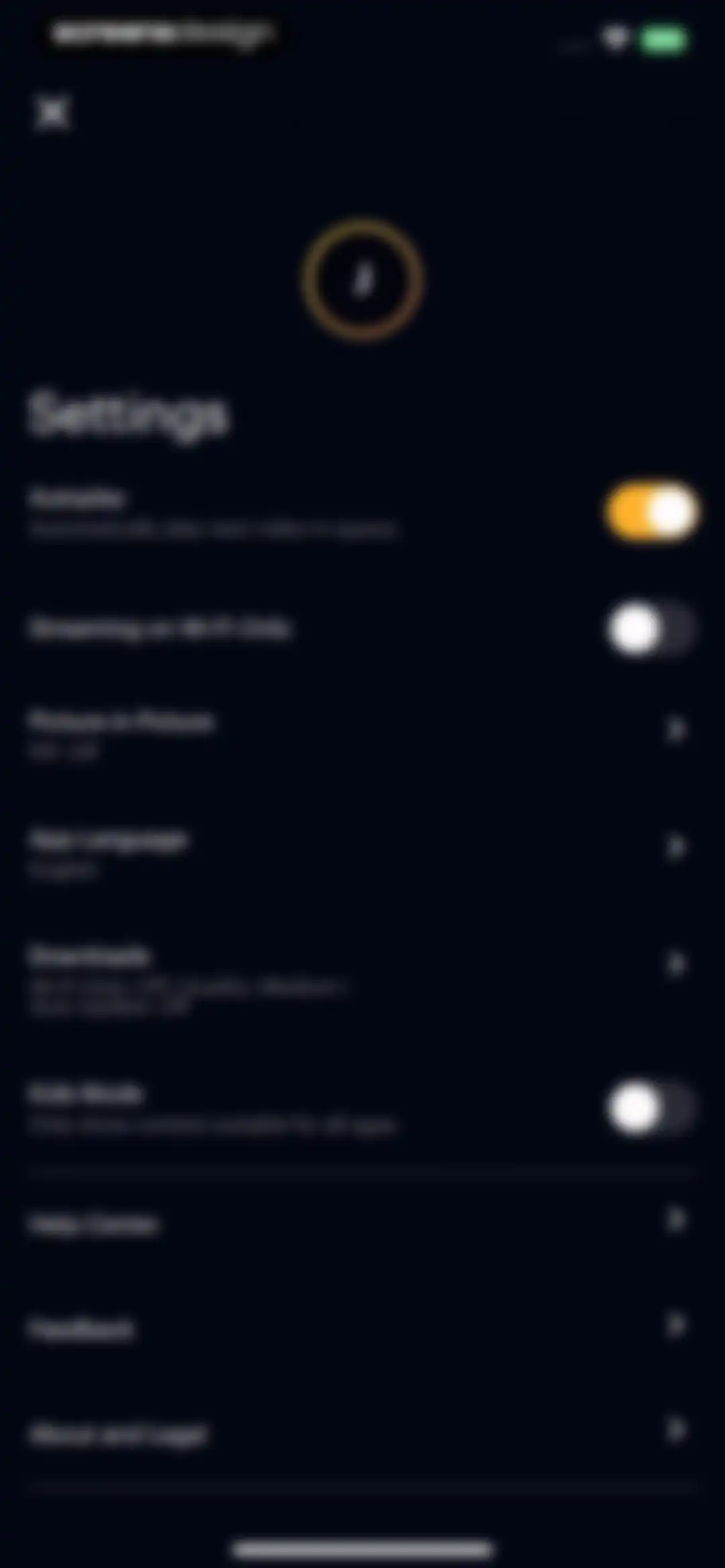
Task: Turn off the orange toggle under Settings
Action: (x=652, y=512)
